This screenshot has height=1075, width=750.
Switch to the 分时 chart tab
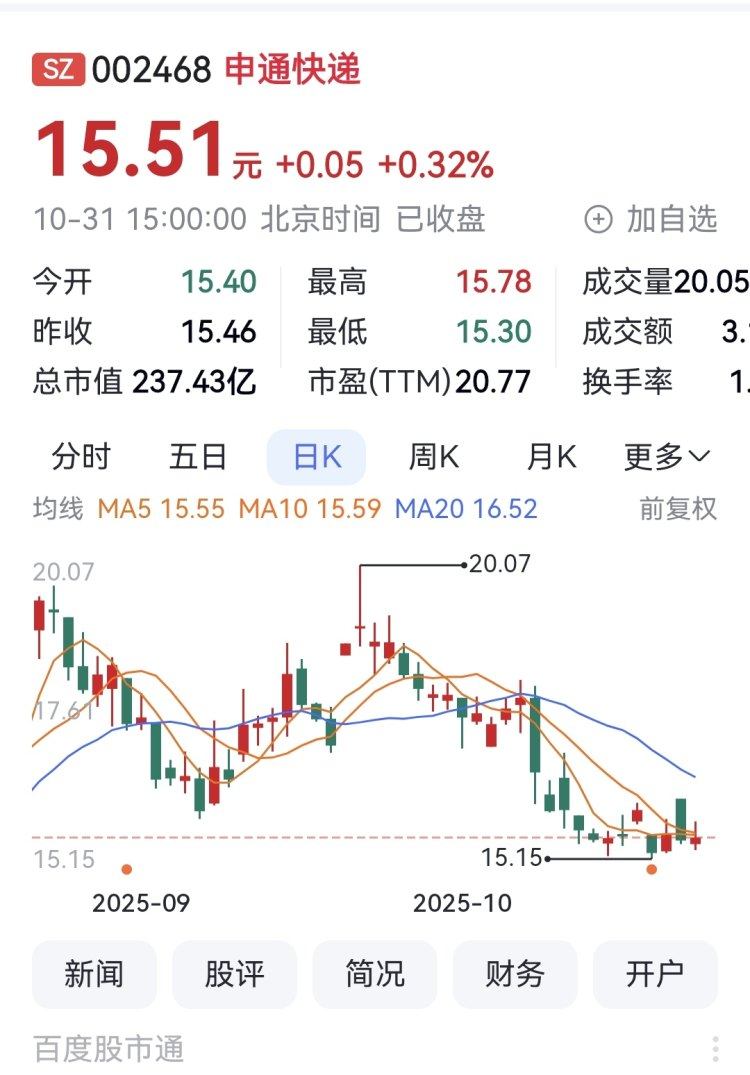81,457
